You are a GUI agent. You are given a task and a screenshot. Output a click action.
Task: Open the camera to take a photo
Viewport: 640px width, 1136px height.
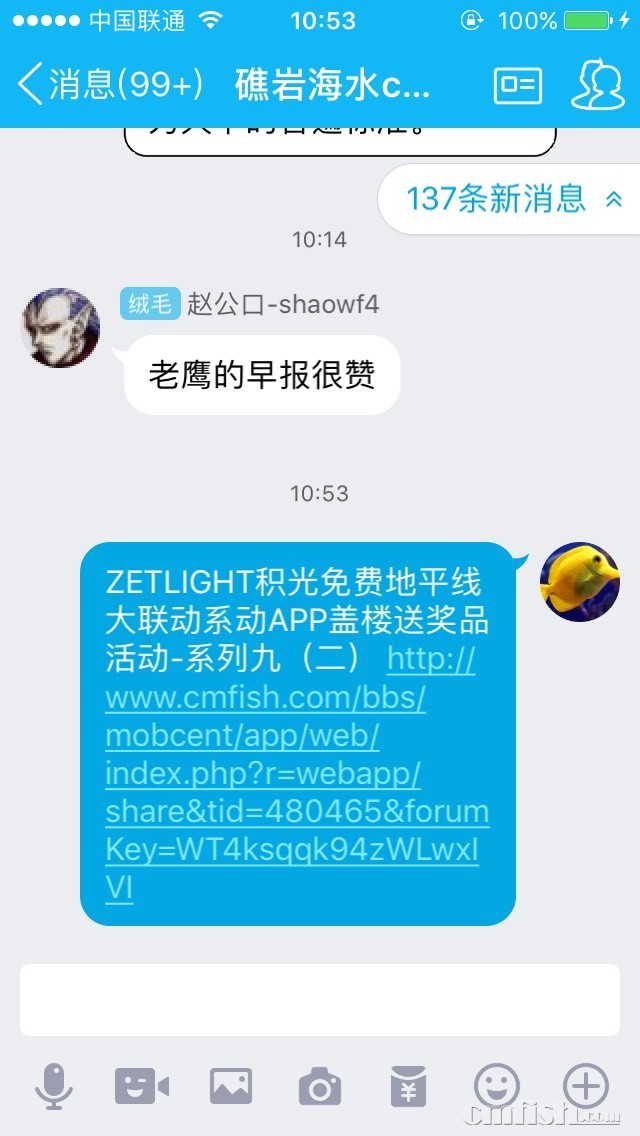coord(320,1086)
